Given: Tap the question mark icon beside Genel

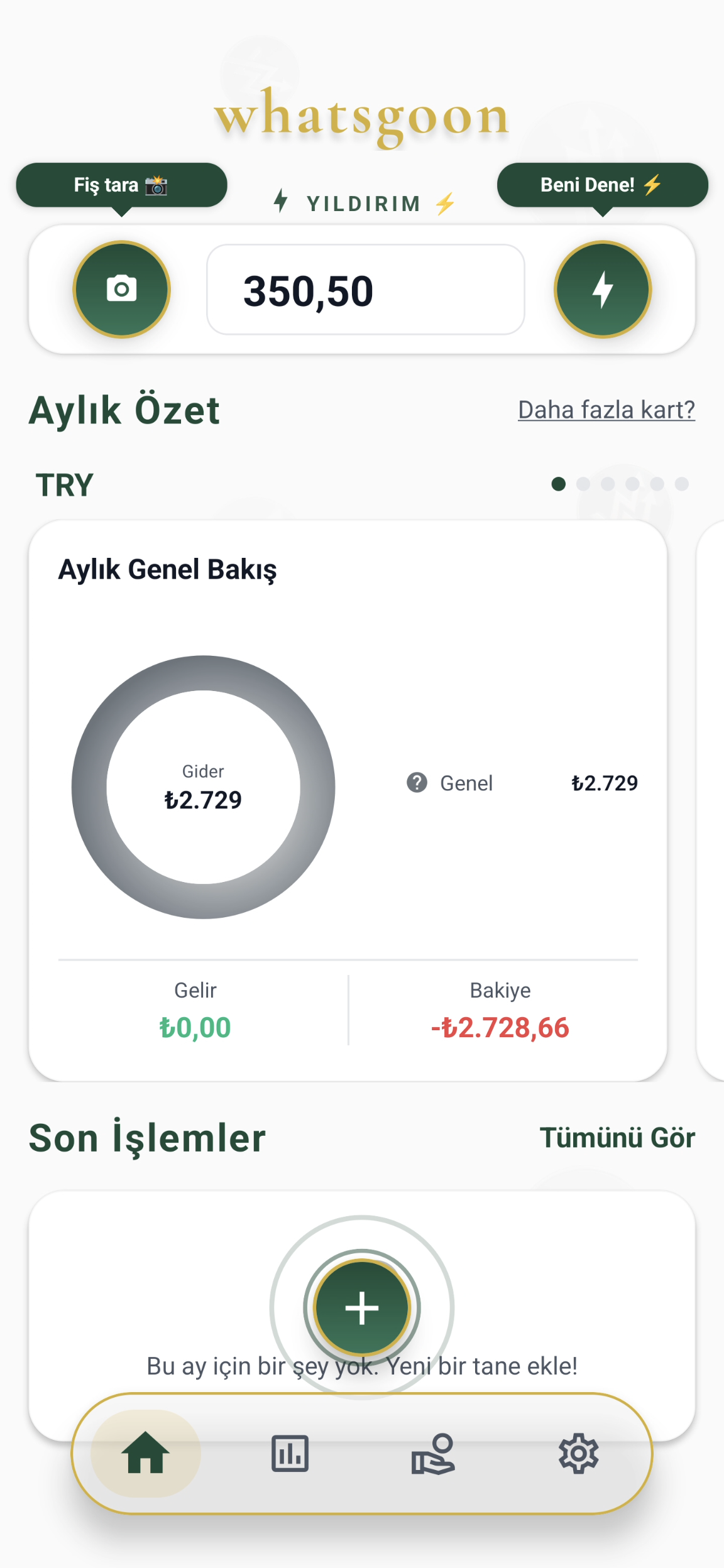Looking at the screenshot, I should tap(417, 783).
